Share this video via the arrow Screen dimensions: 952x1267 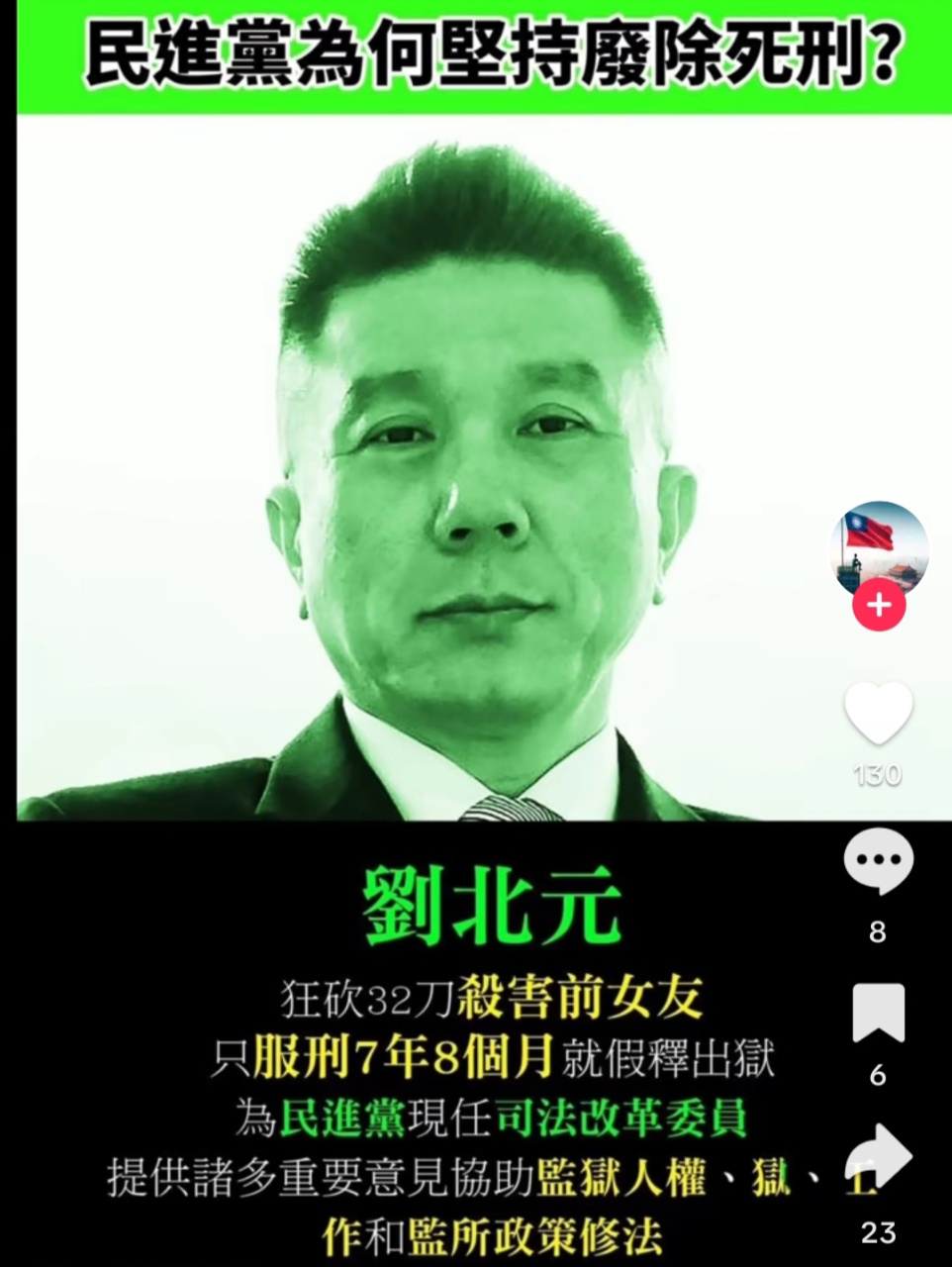(x=879, y=1157)
